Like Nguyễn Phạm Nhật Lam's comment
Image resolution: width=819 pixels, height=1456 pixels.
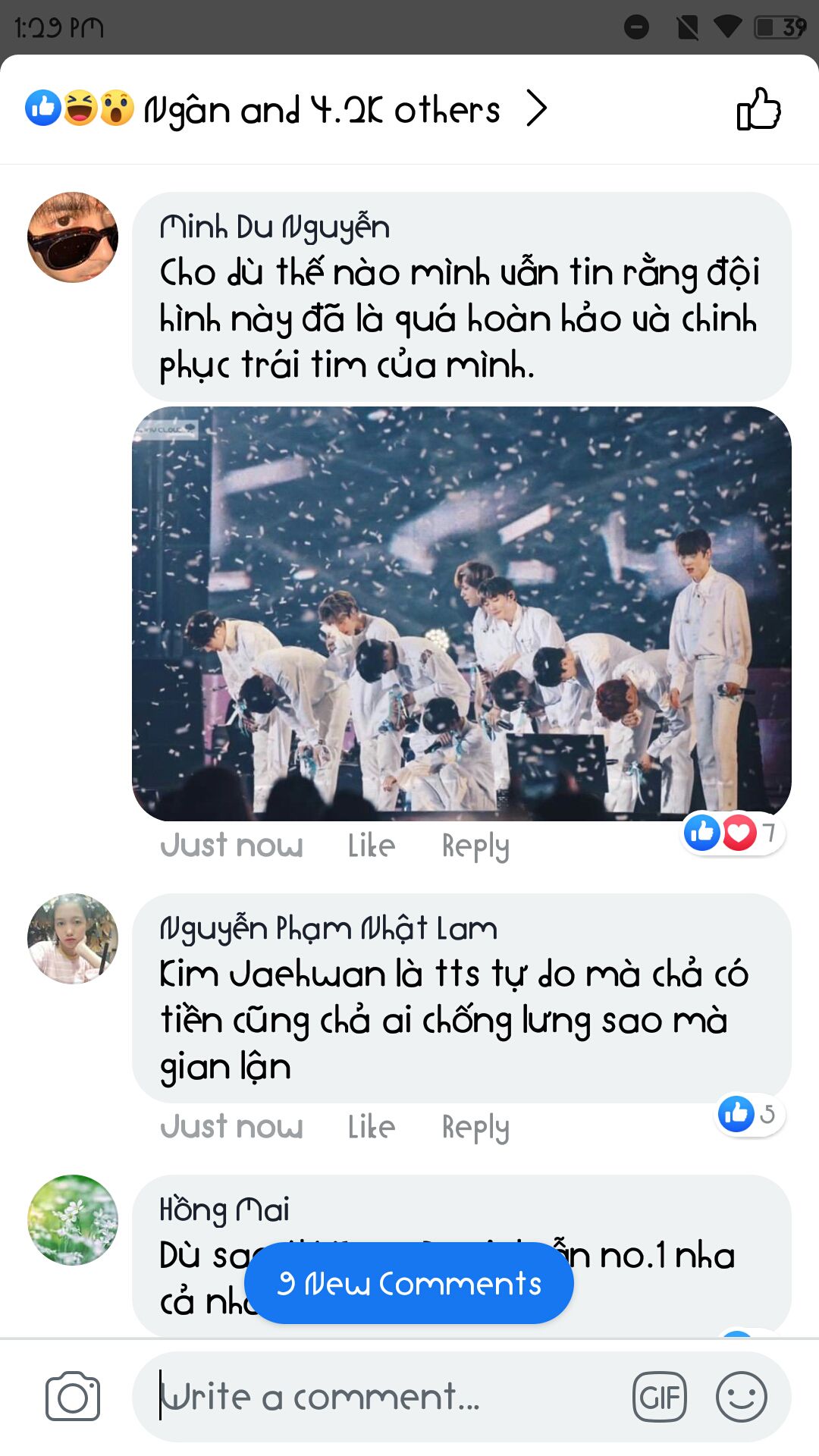371,1127
